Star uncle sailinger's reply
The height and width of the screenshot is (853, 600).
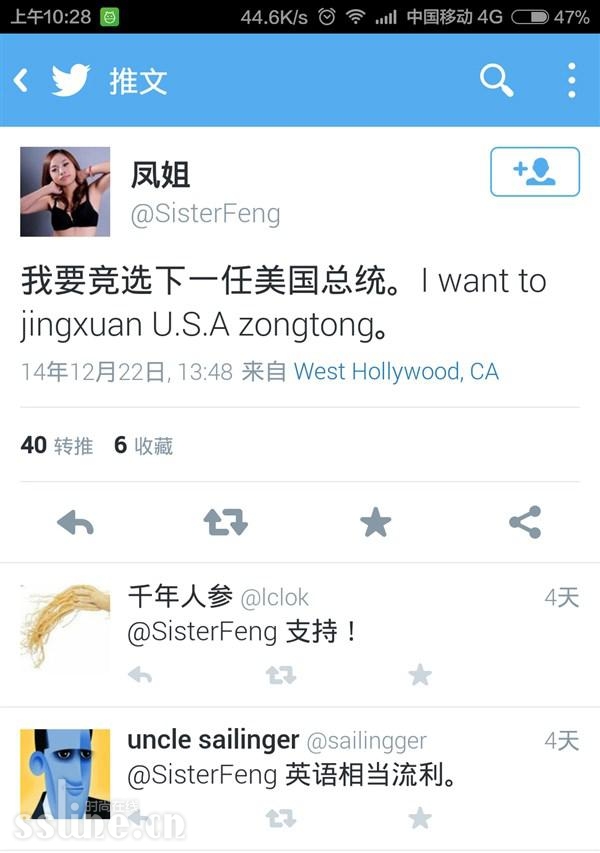(420, 819)
